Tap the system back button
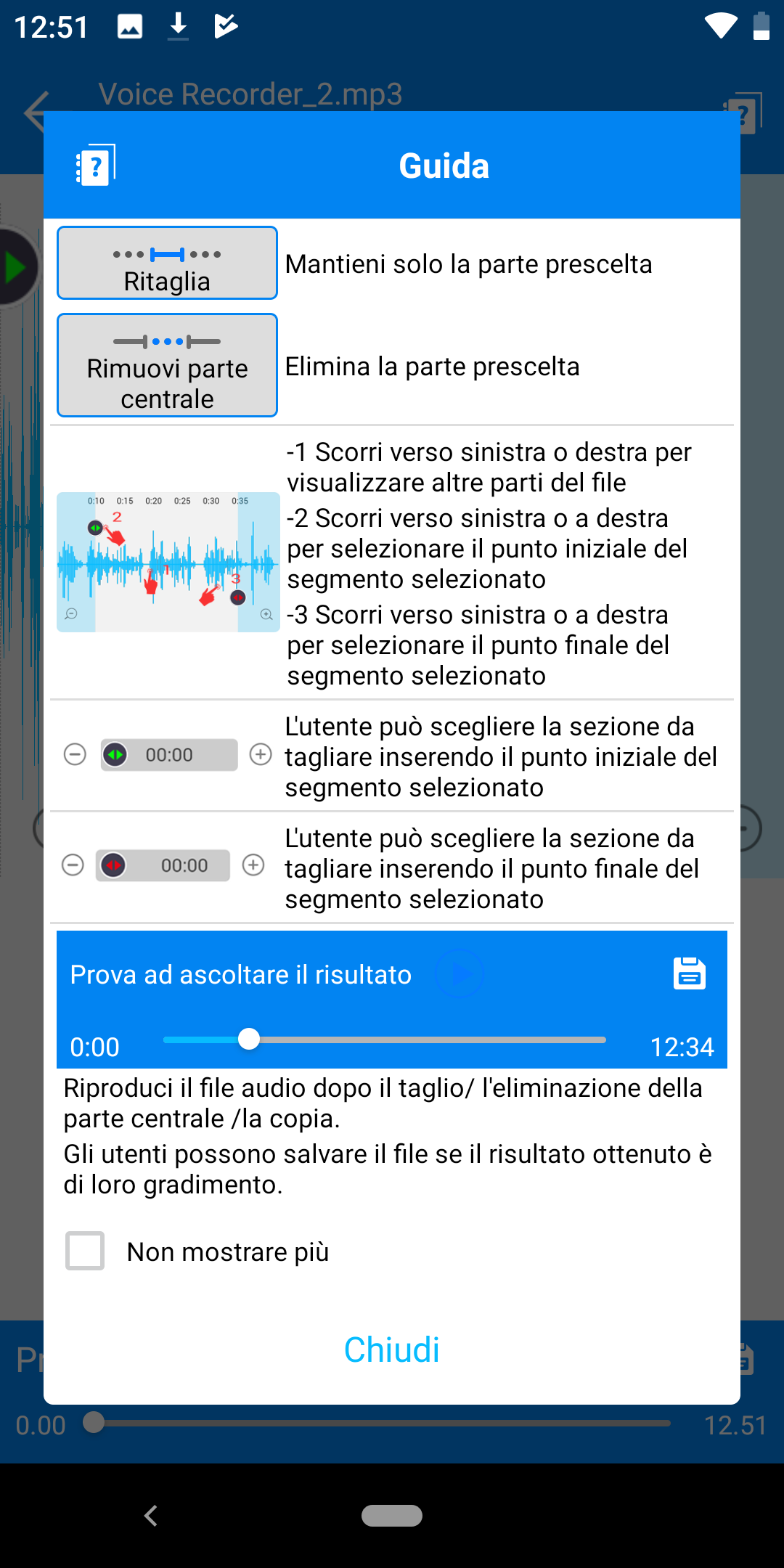Viewport: 784px width, 1568px height. coord(151,1516)
